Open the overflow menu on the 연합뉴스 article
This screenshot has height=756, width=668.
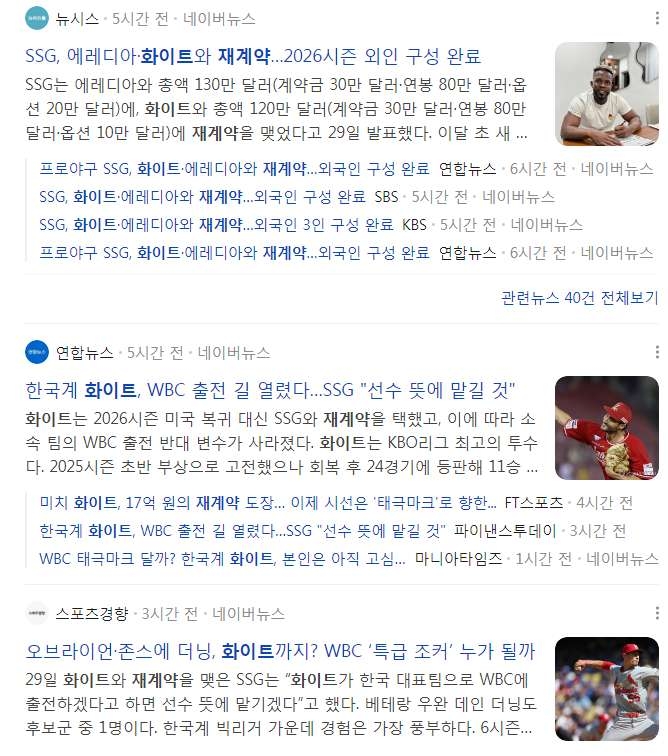[x=656, y=352]
